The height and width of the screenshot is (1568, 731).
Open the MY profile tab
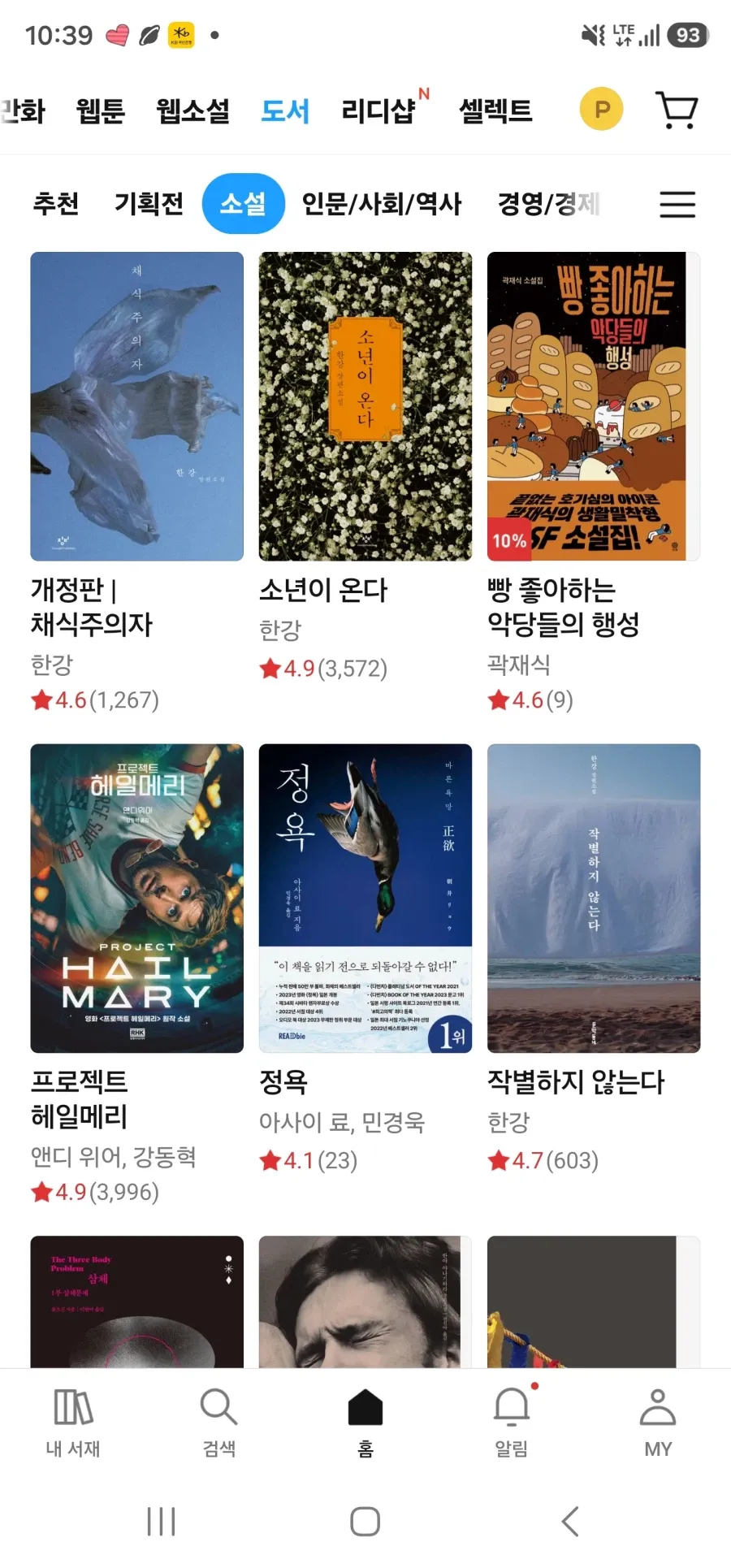click(x=658, y=1422)
